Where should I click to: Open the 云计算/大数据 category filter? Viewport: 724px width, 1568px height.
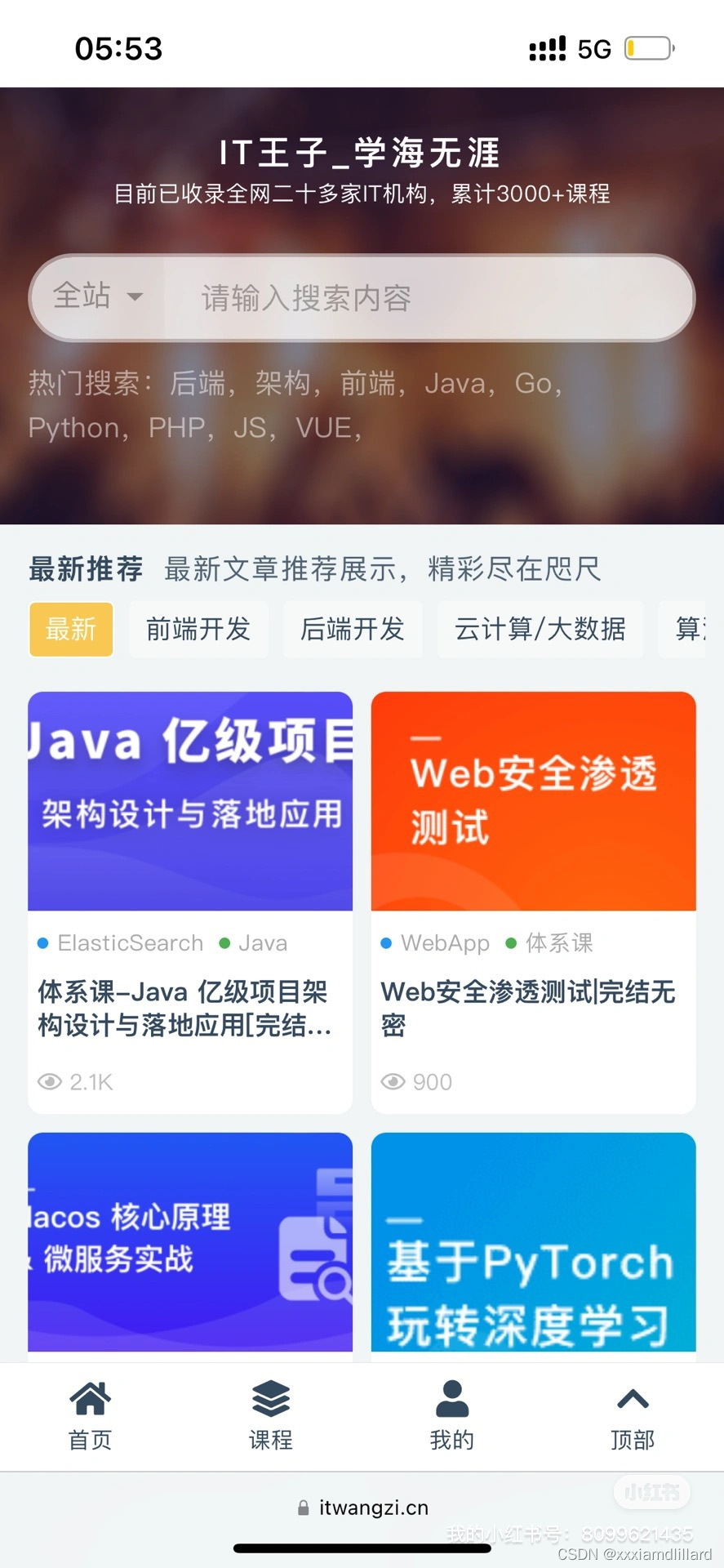coord(540,629)
